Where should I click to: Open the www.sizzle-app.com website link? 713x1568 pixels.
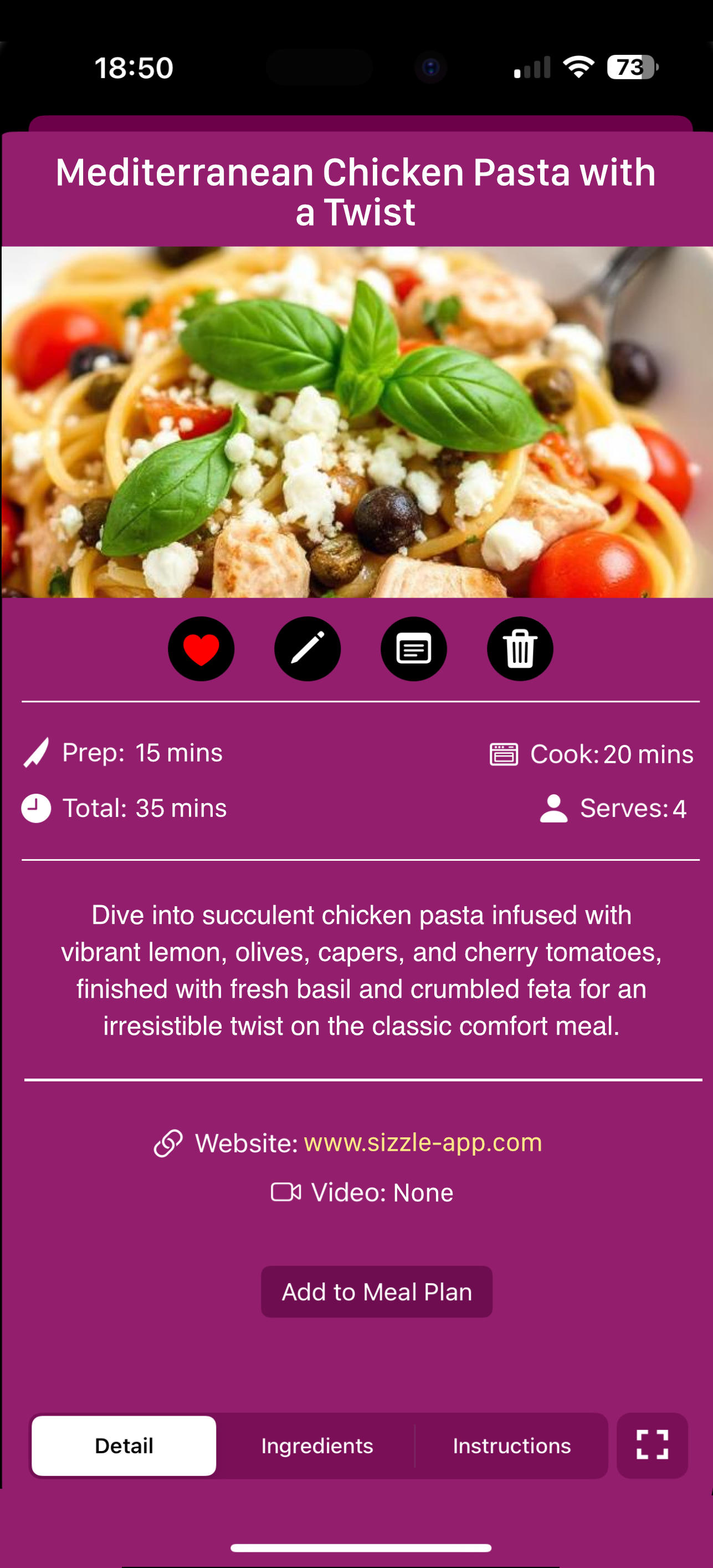tap(423, 1142)
